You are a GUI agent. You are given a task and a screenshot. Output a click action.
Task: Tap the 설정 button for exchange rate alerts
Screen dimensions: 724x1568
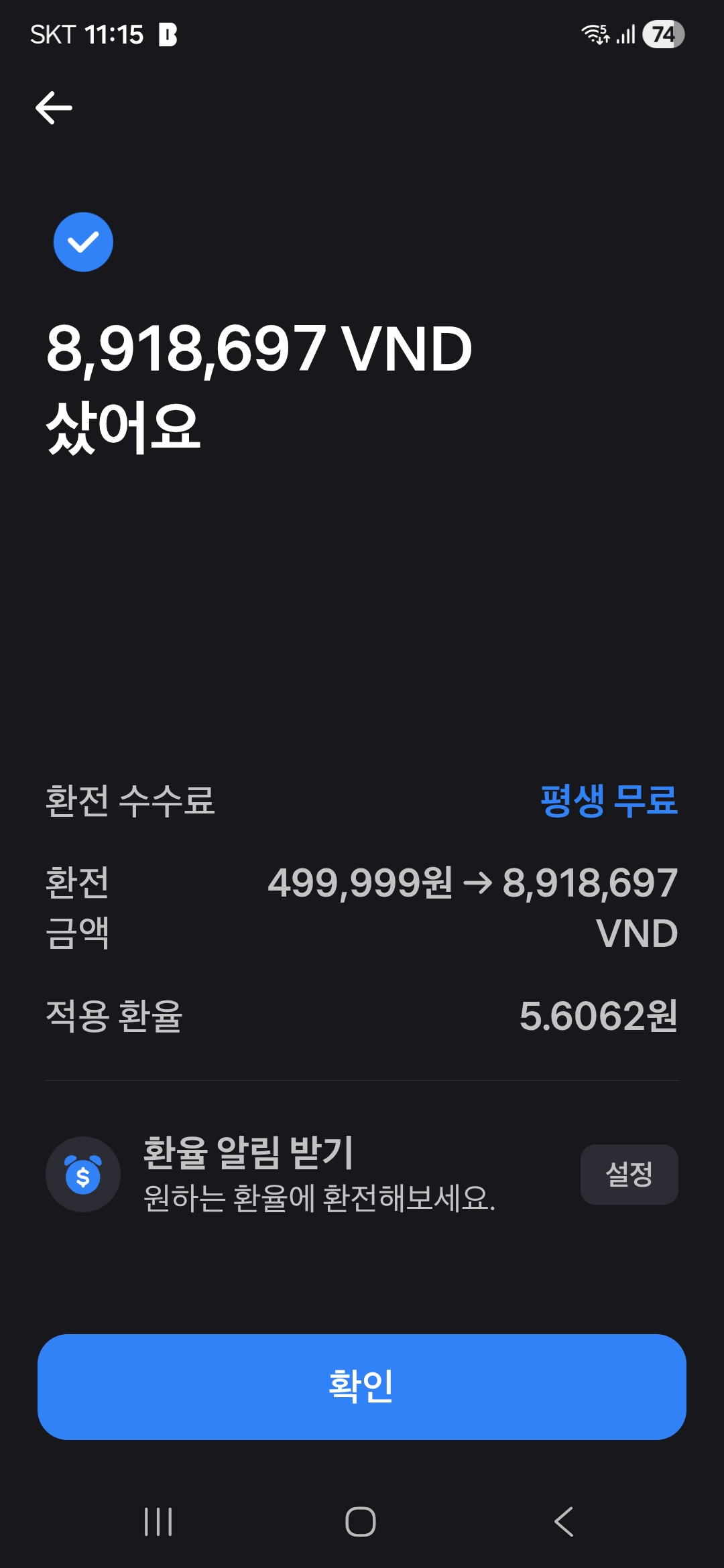coord(629,1174)
